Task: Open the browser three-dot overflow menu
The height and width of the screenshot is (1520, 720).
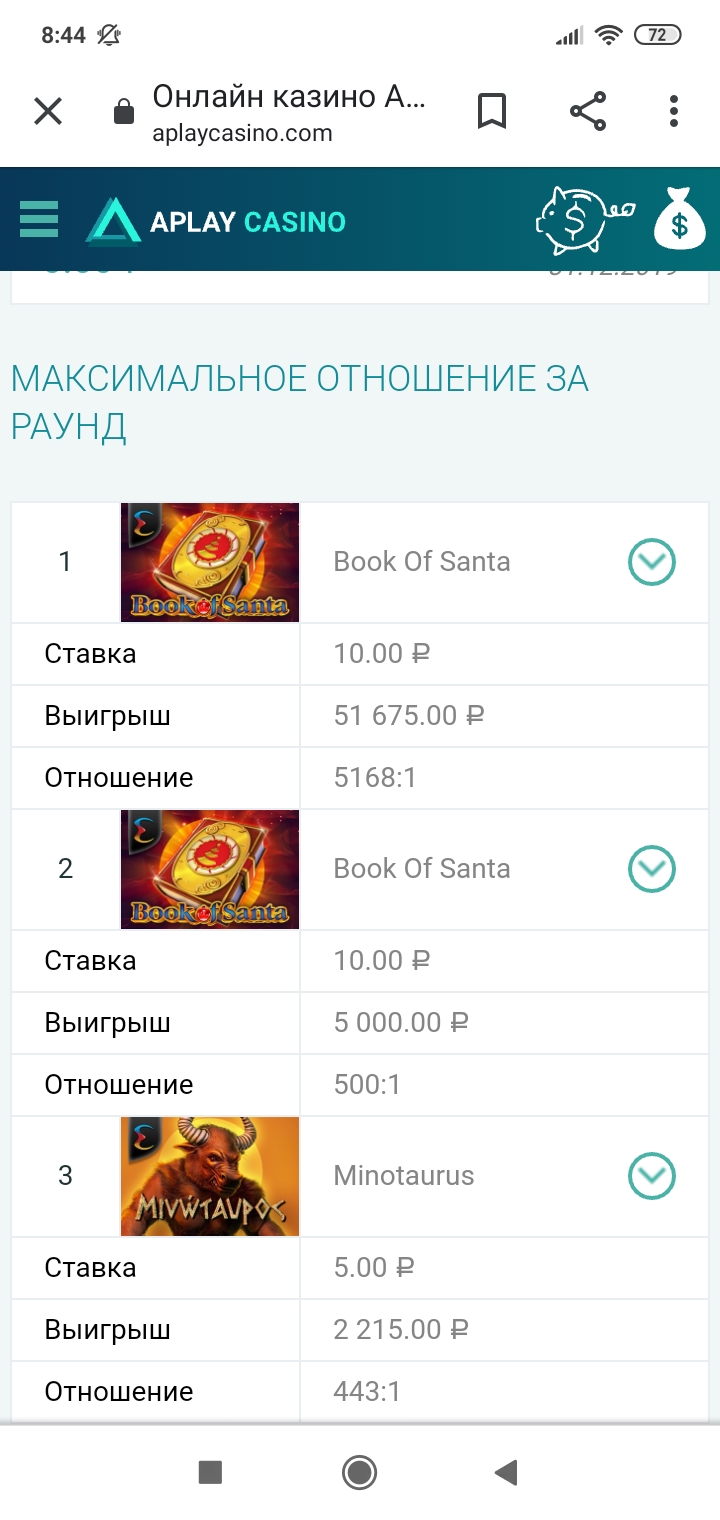Action: click(x=672, y=110)
